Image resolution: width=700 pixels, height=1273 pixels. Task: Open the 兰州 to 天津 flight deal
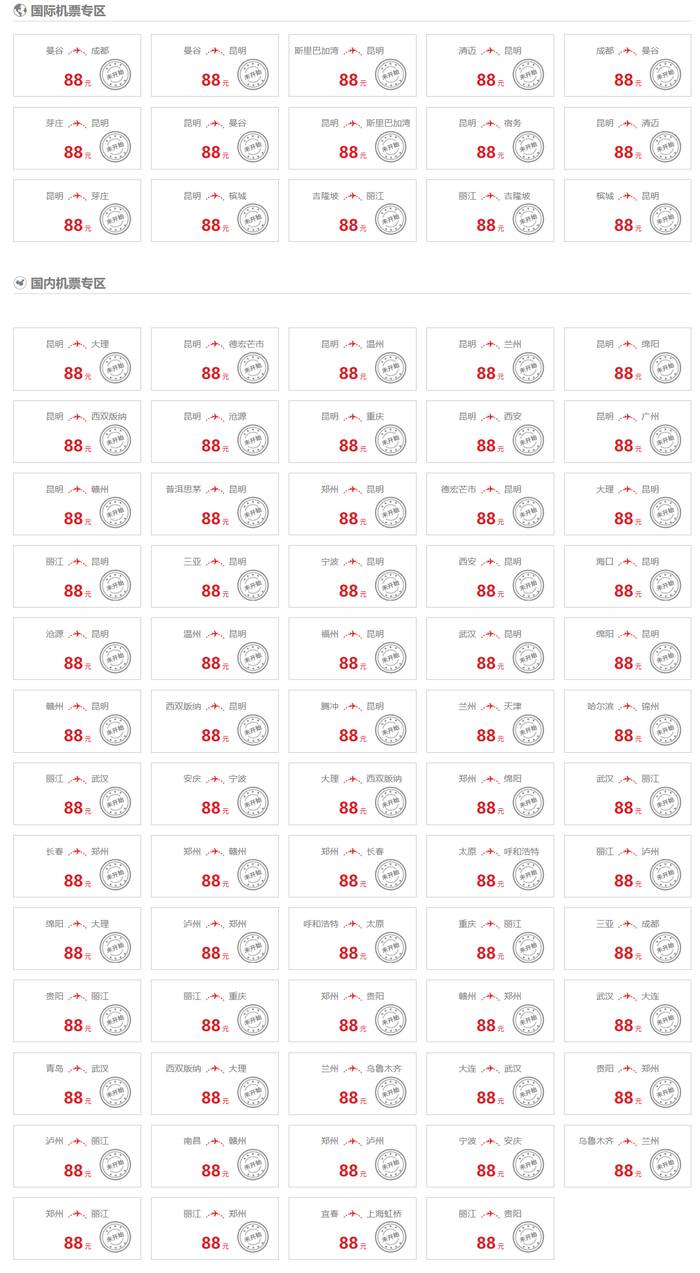click(x=490, y=721)
